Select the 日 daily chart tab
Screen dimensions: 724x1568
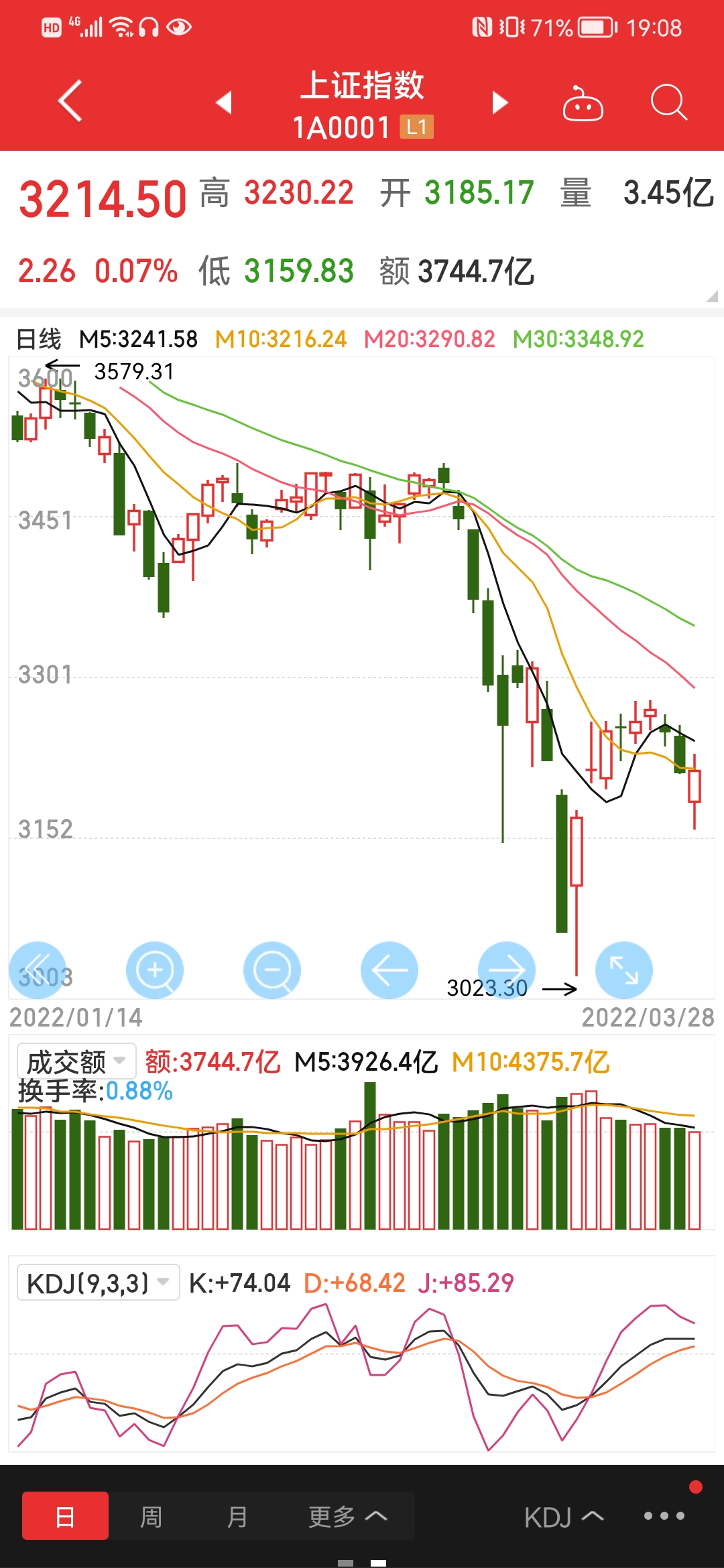tap(65, 1516)
